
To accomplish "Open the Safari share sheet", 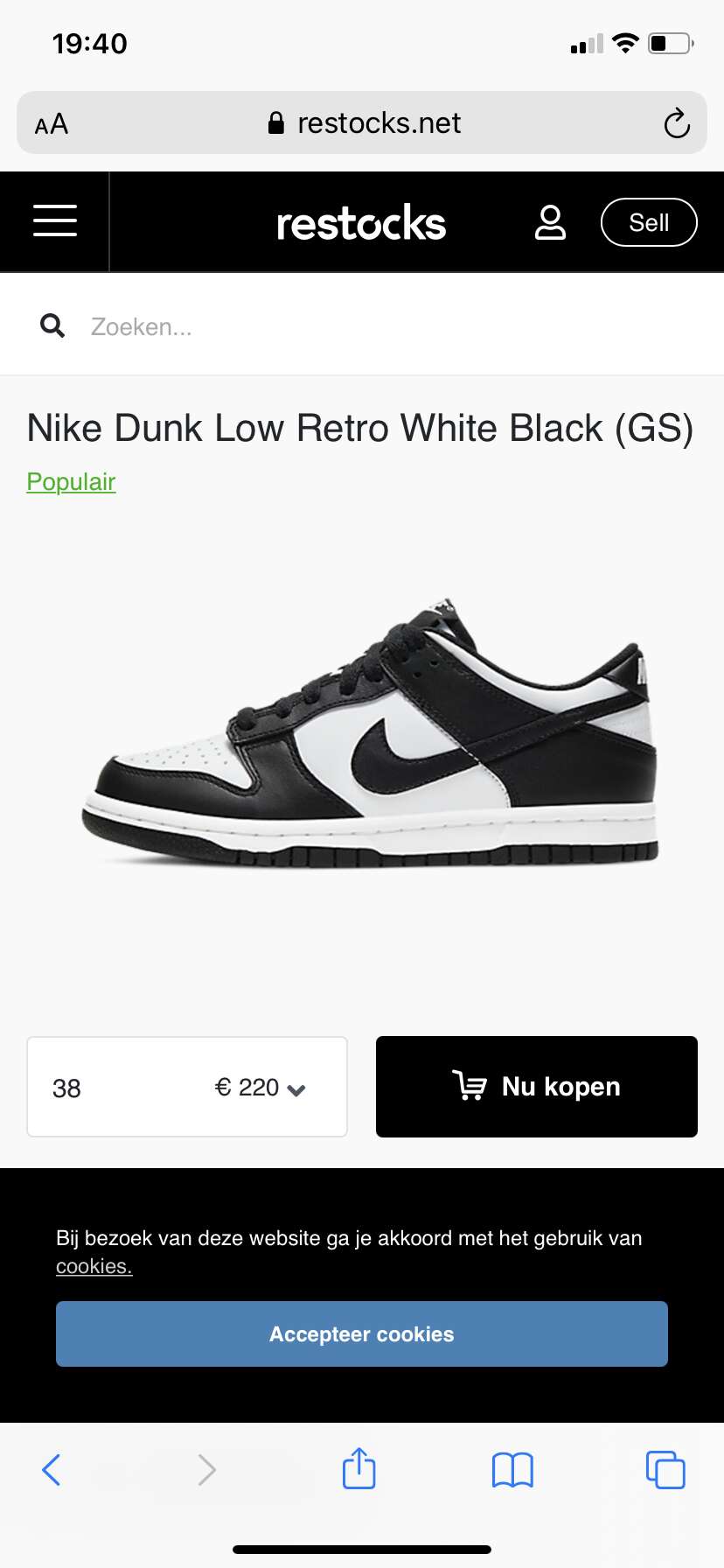I will pos(359,1468).
